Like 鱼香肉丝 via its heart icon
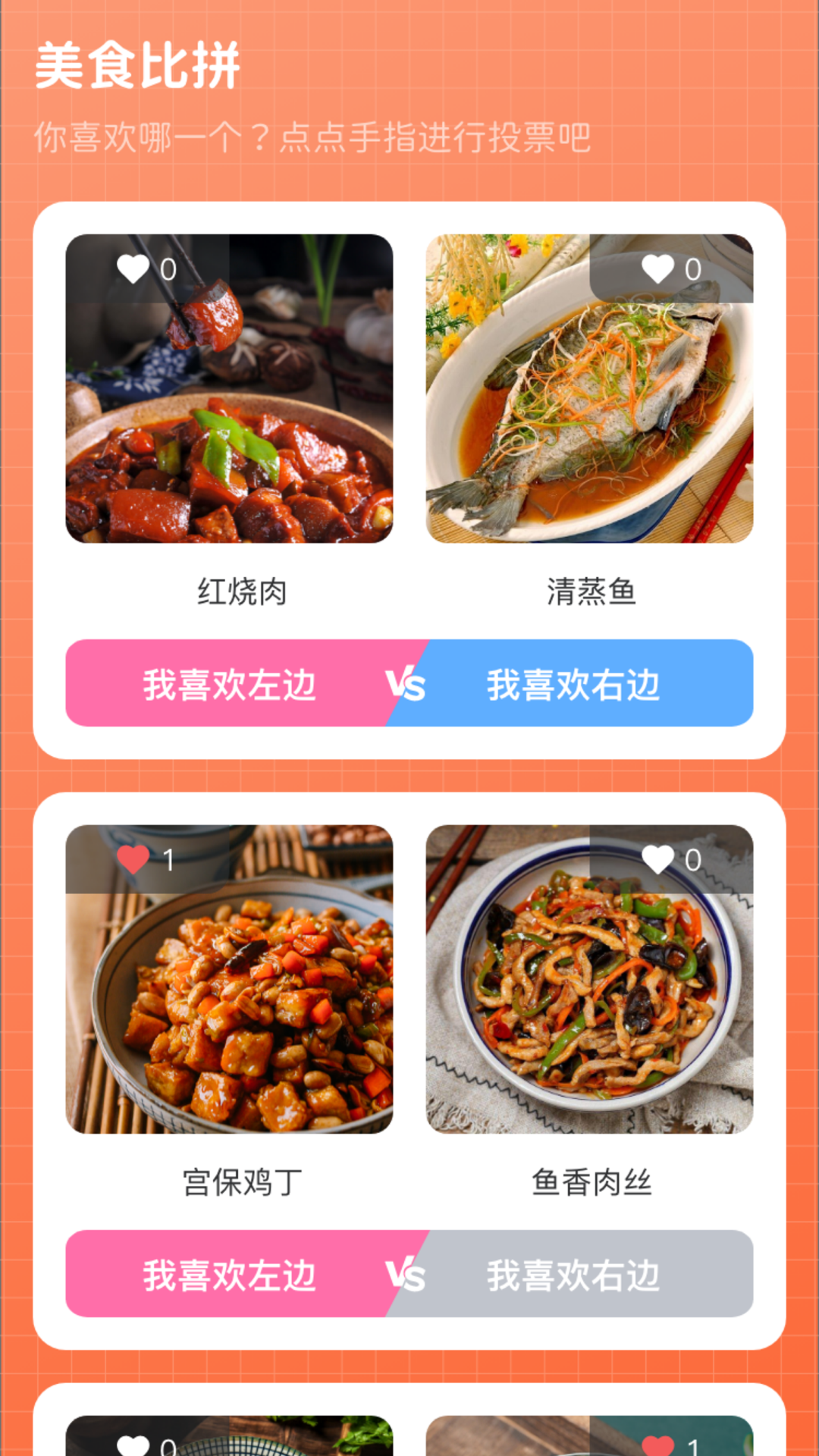 click(x=657, y=859)
